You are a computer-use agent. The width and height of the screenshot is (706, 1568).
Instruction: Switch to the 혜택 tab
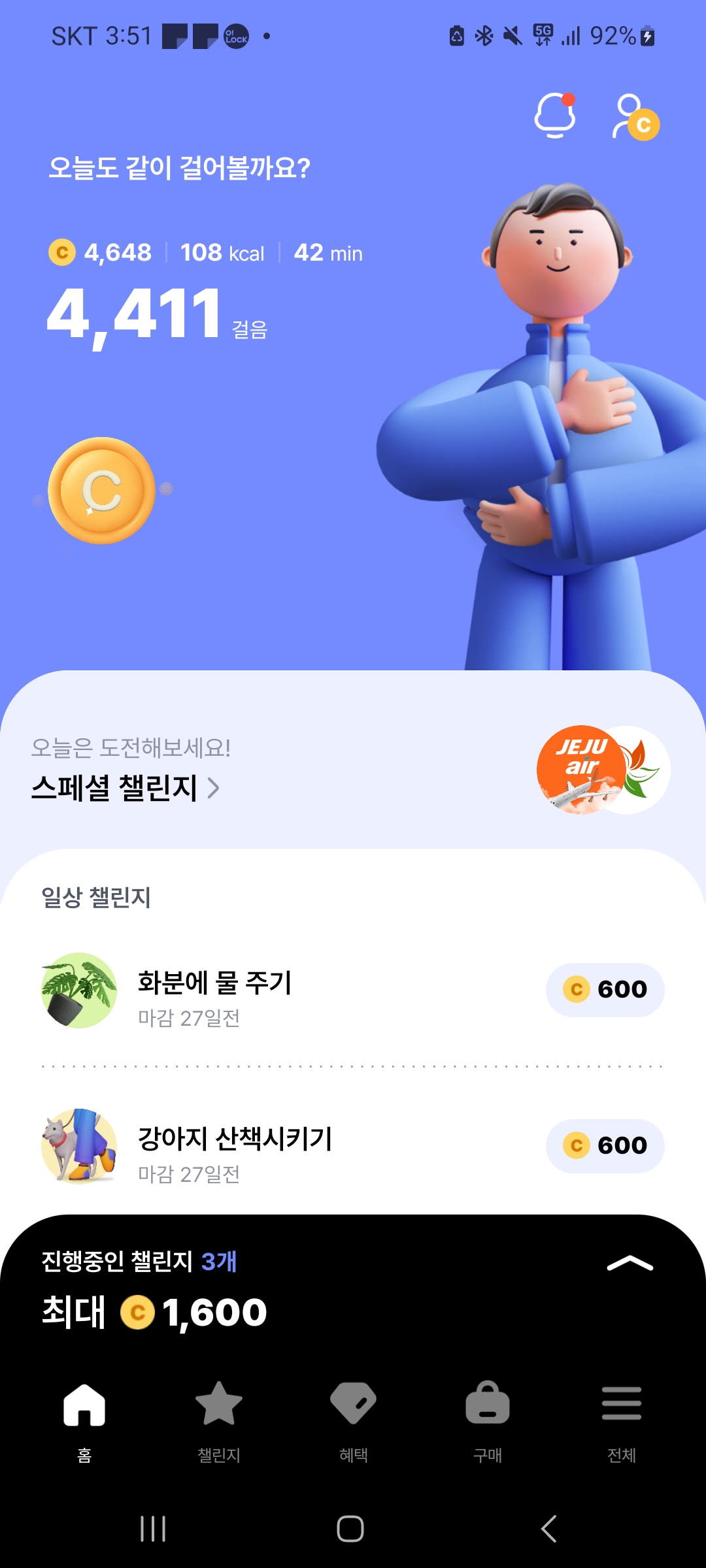354,1418
